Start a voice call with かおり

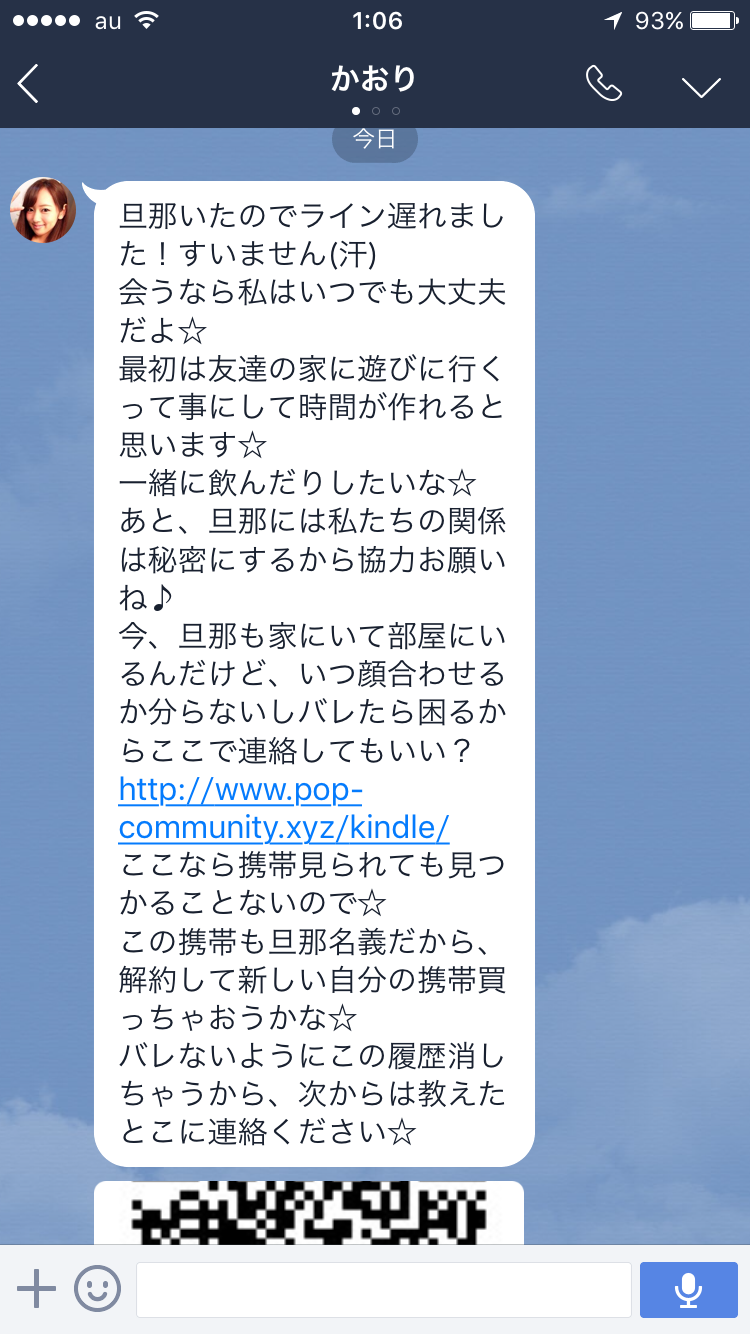603,85
